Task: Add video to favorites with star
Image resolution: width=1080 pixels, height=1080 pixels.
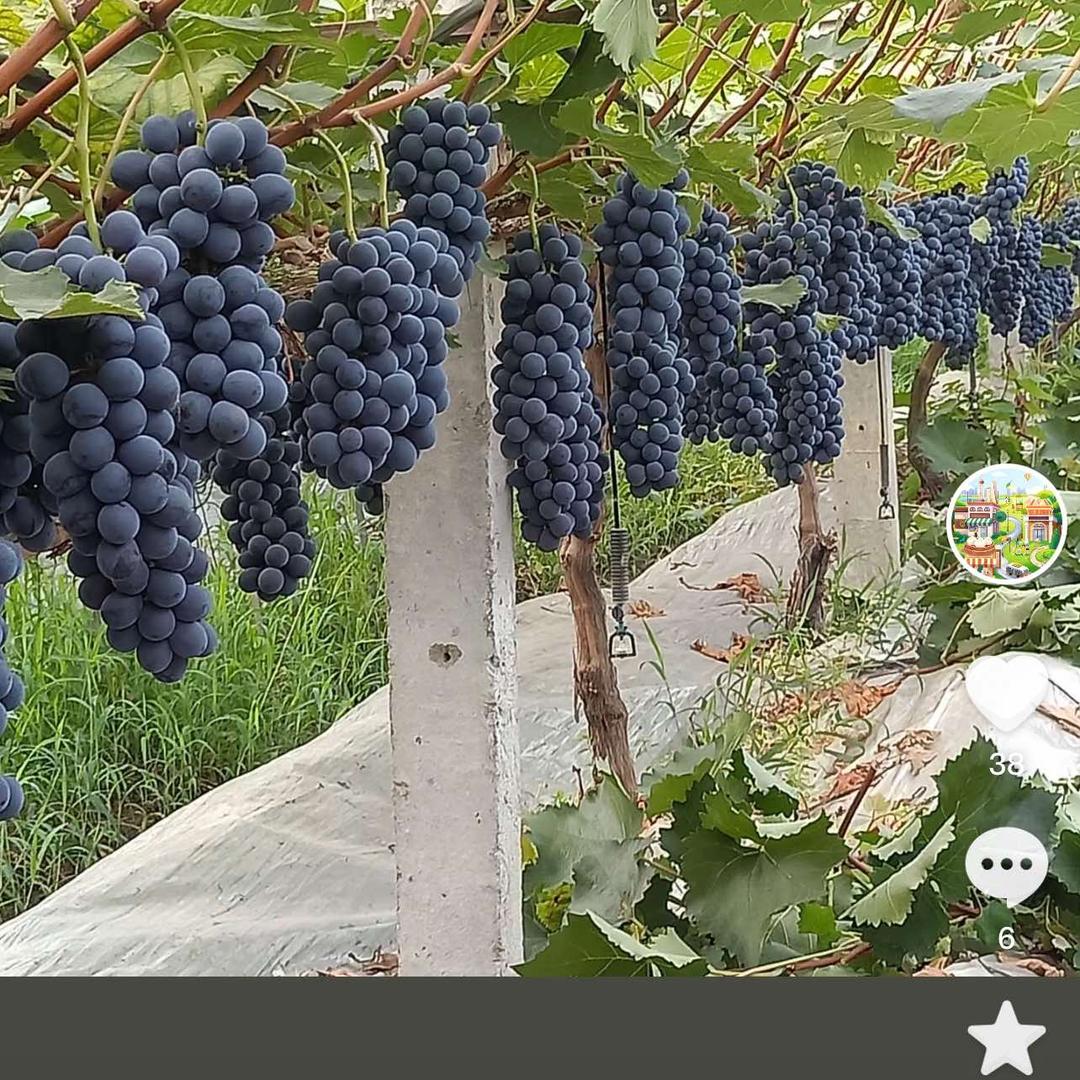Action: [x=1006, y=1038]
